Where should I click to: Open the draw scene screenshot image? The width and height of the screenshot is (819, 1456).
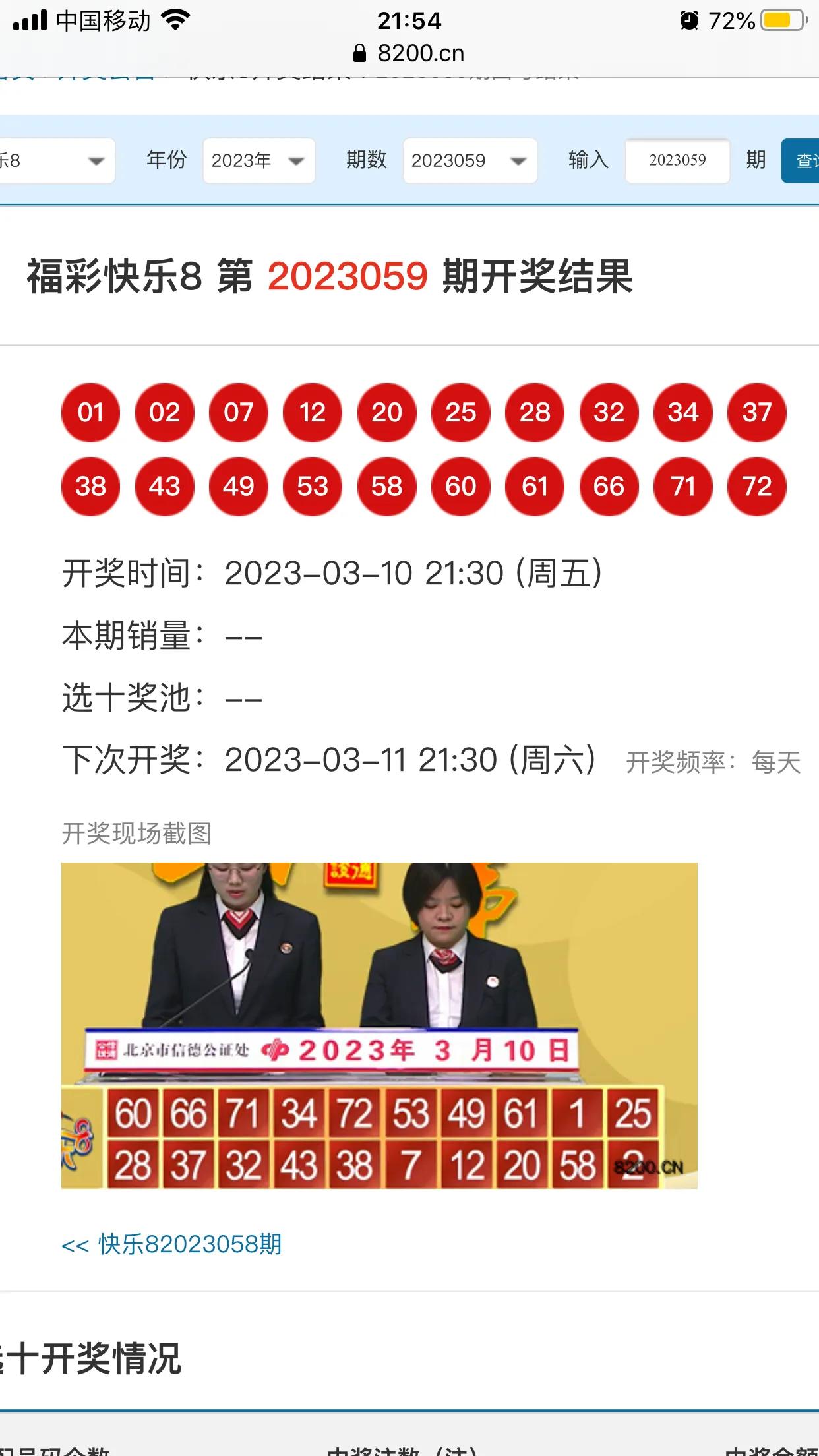click(x=379, y=1025)
